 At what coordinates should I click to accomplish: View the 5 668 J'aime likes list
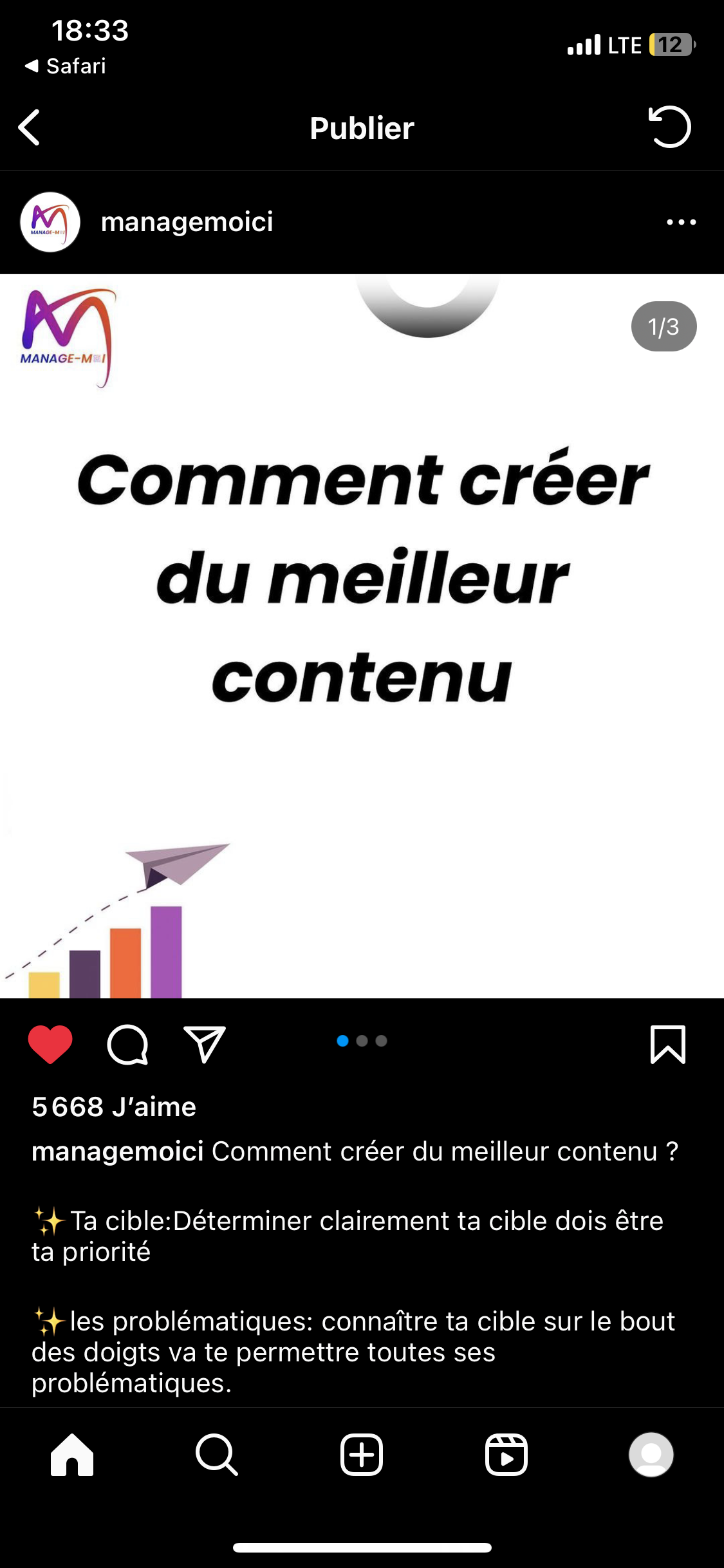(x=114, y=1107)
